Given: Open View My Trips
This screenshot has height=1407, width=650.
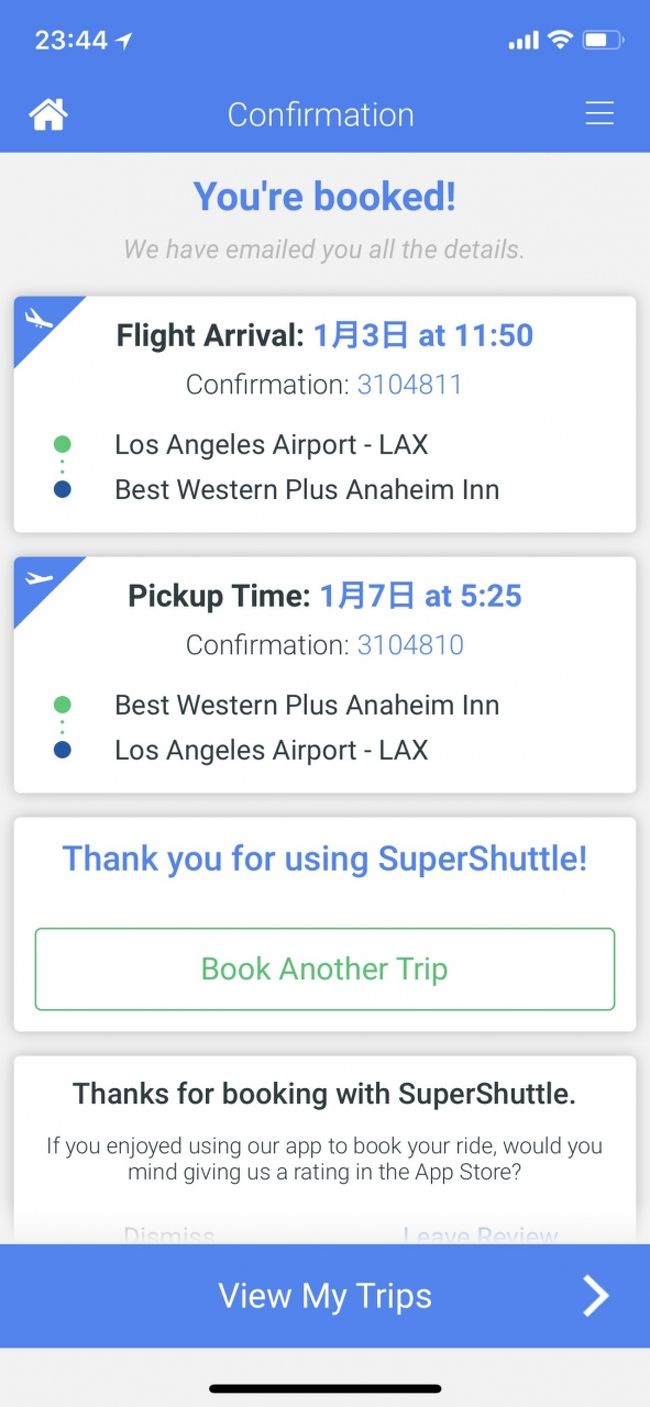Looking at the screenshot, I should 325,1296.
